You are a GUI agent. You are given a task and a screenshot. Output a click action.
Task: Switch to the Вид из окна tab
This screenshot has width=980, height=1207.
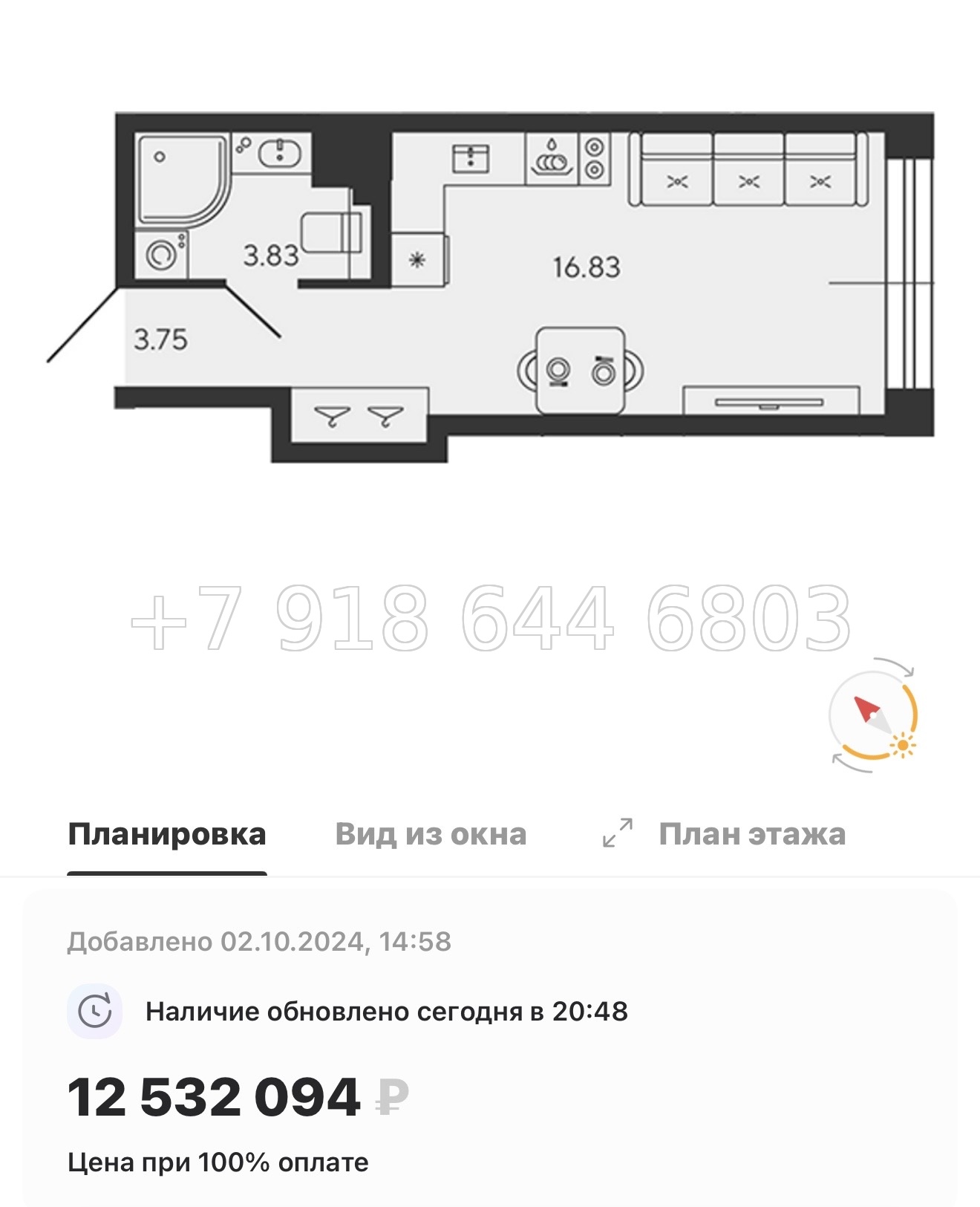coord(432,834)
